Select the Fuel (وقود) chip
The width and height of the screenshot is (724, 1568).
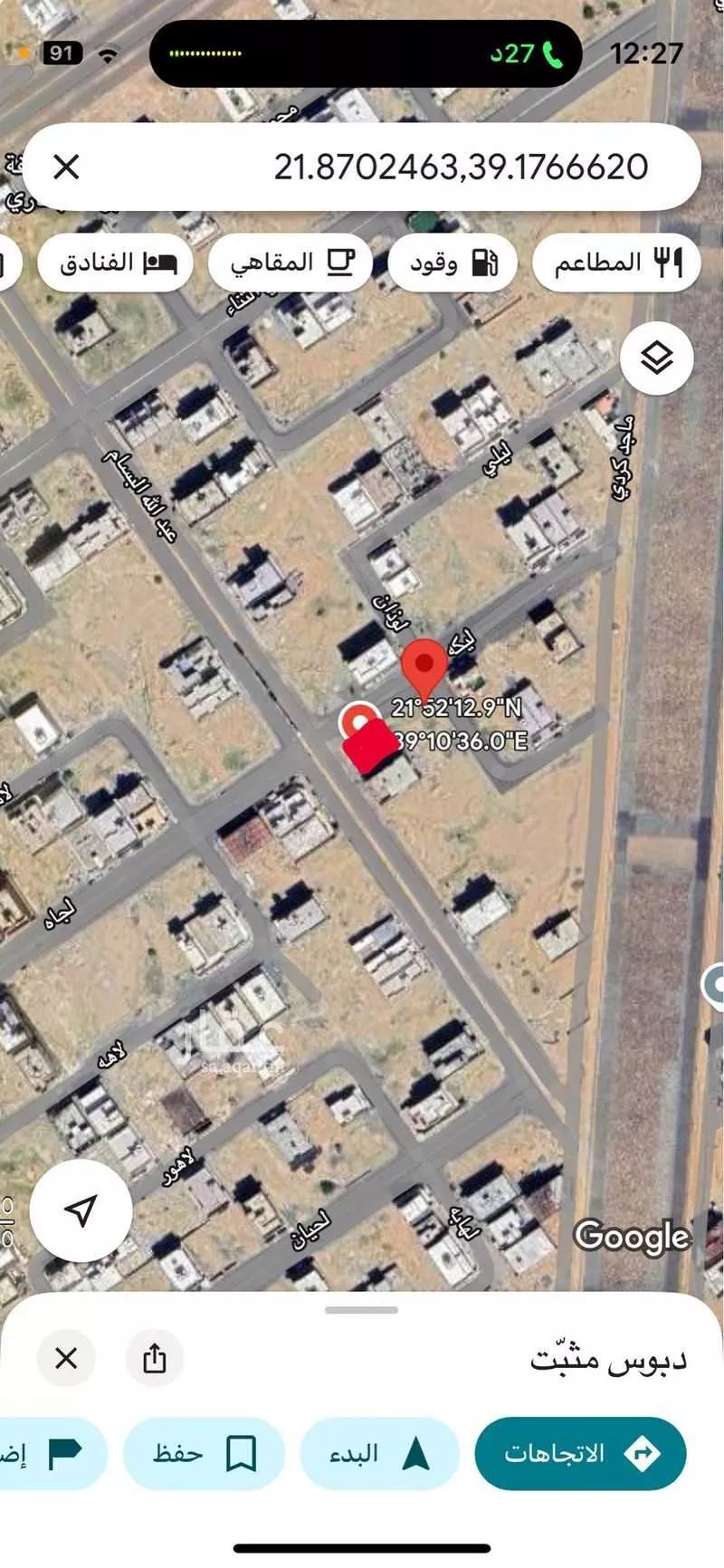tap(452, 263)
